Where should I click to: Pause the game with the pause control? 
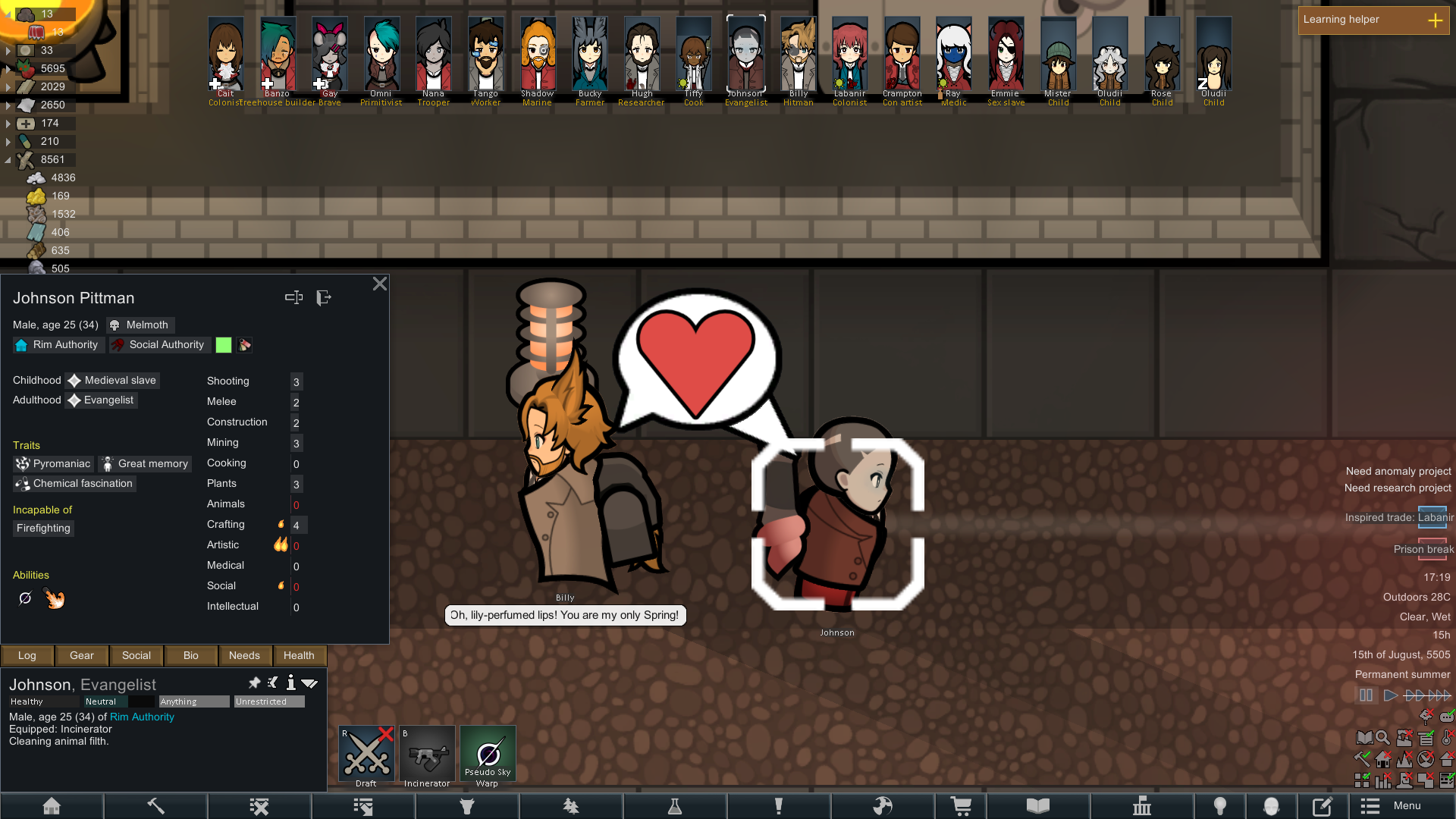(1366, 695)
